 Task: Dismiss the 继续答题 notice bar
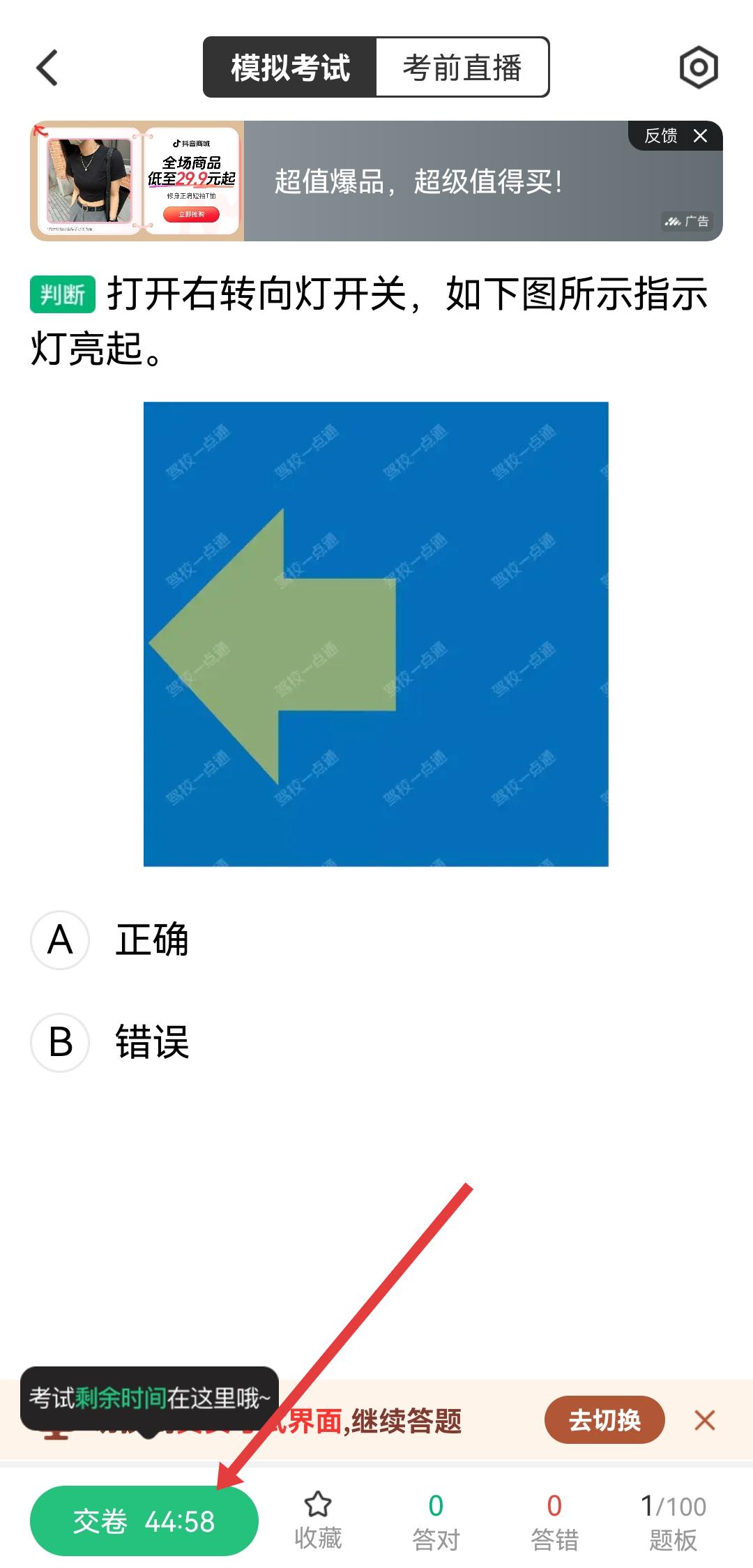704,1420
